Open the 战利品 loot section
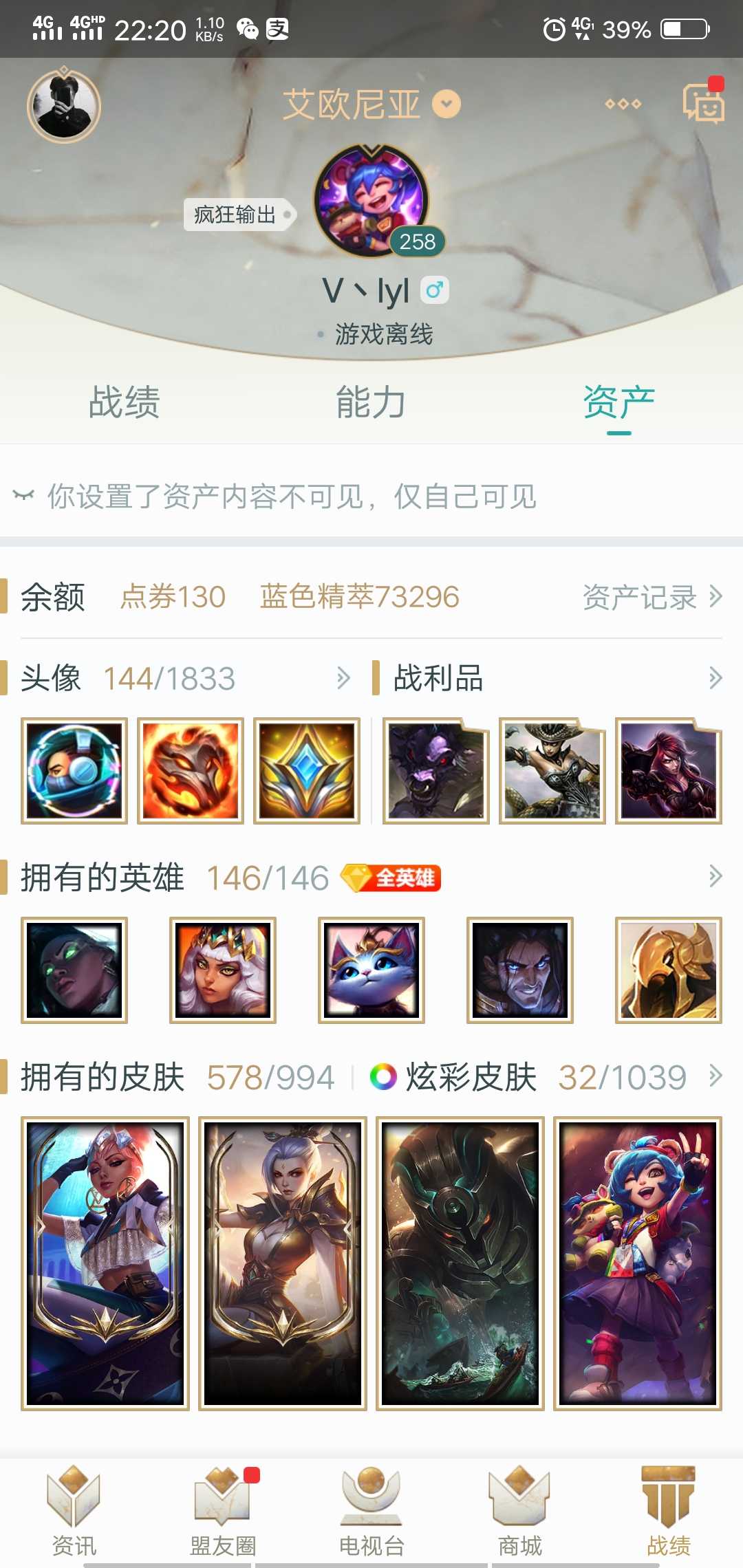Screen dimensions: 743x1568 tap(548, 678)
